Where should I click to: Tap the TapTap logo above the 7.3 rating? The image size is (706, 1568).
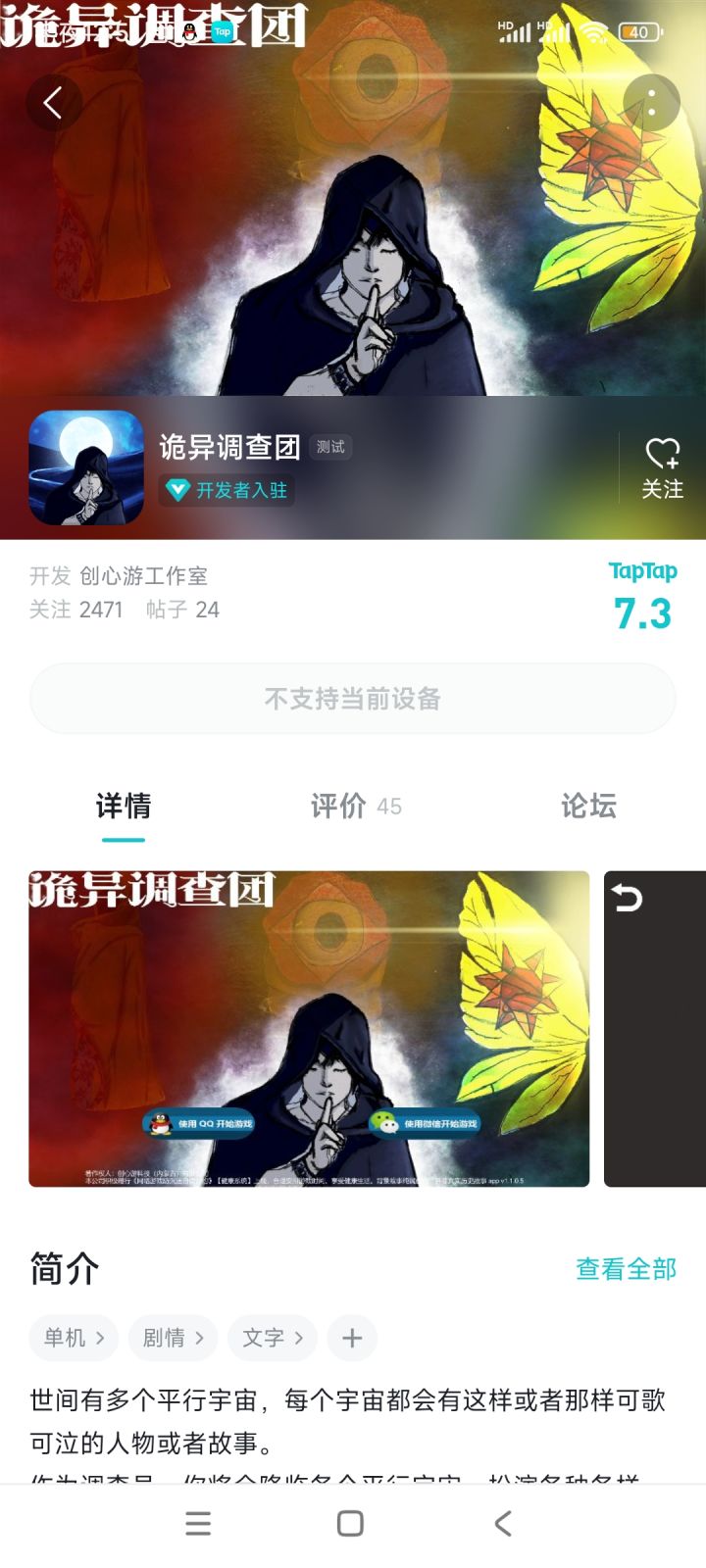pos(642,571)
